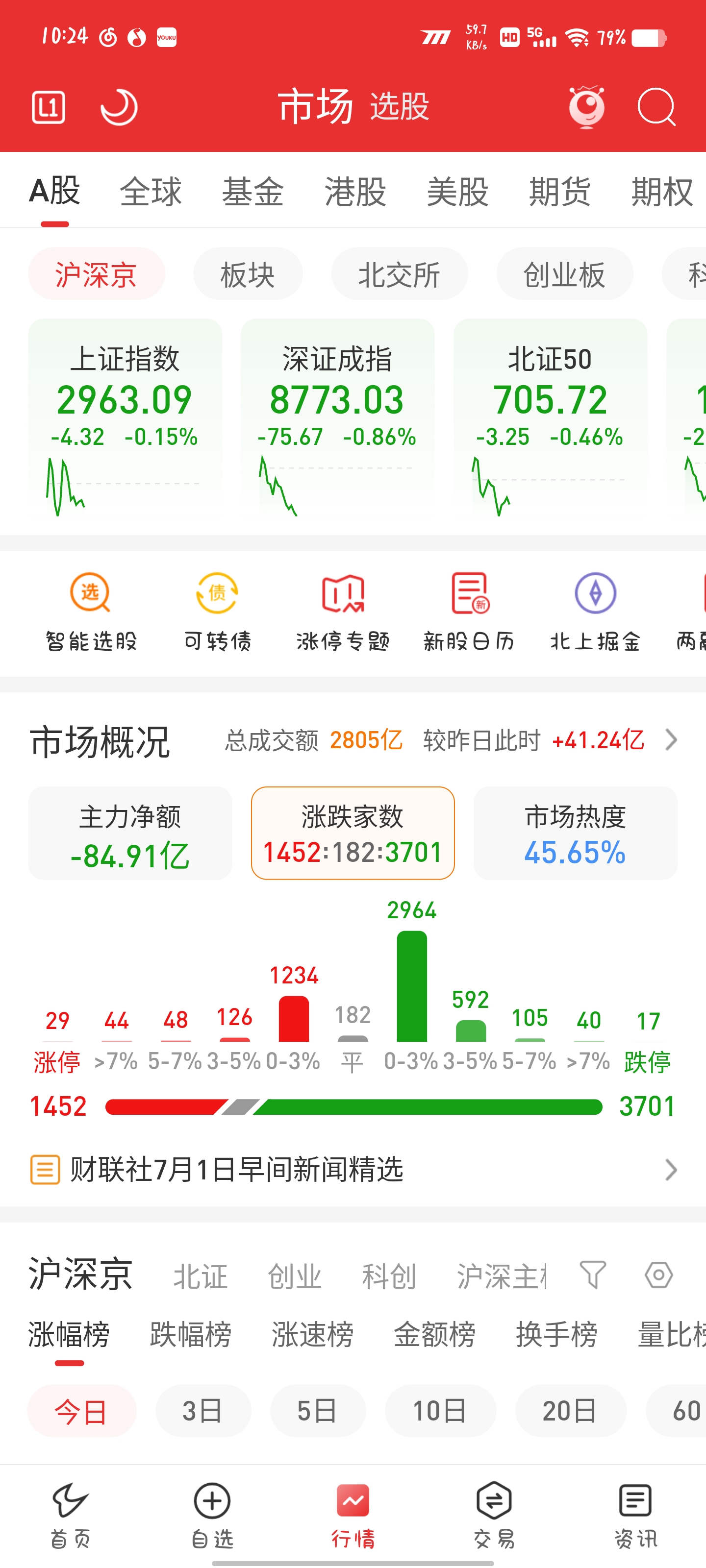Open 选股 stock selection in header

click(x=399, y=106)
